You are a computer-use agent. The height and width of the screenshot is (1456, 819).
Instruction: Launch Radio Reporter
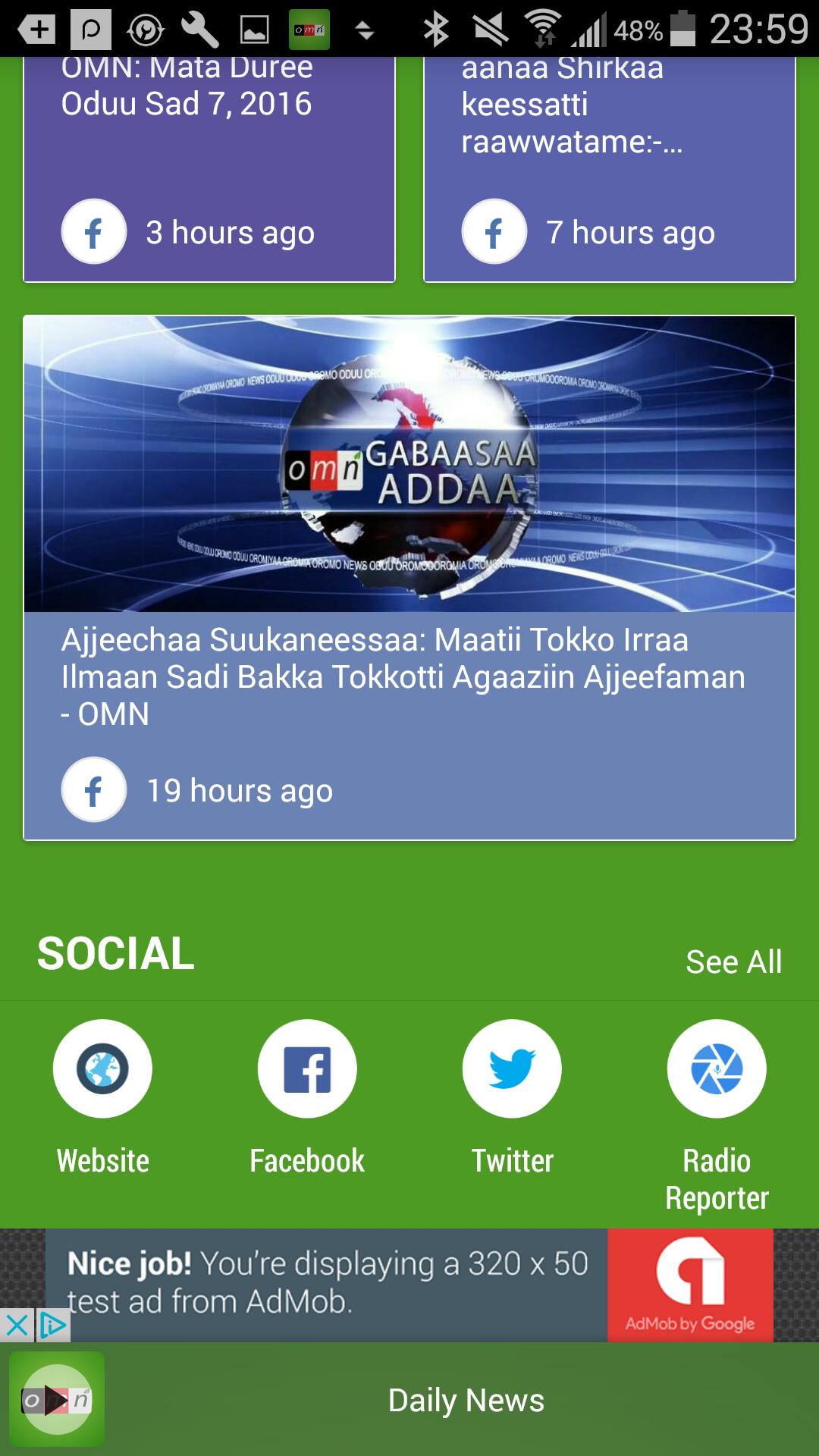(717, 1068)
